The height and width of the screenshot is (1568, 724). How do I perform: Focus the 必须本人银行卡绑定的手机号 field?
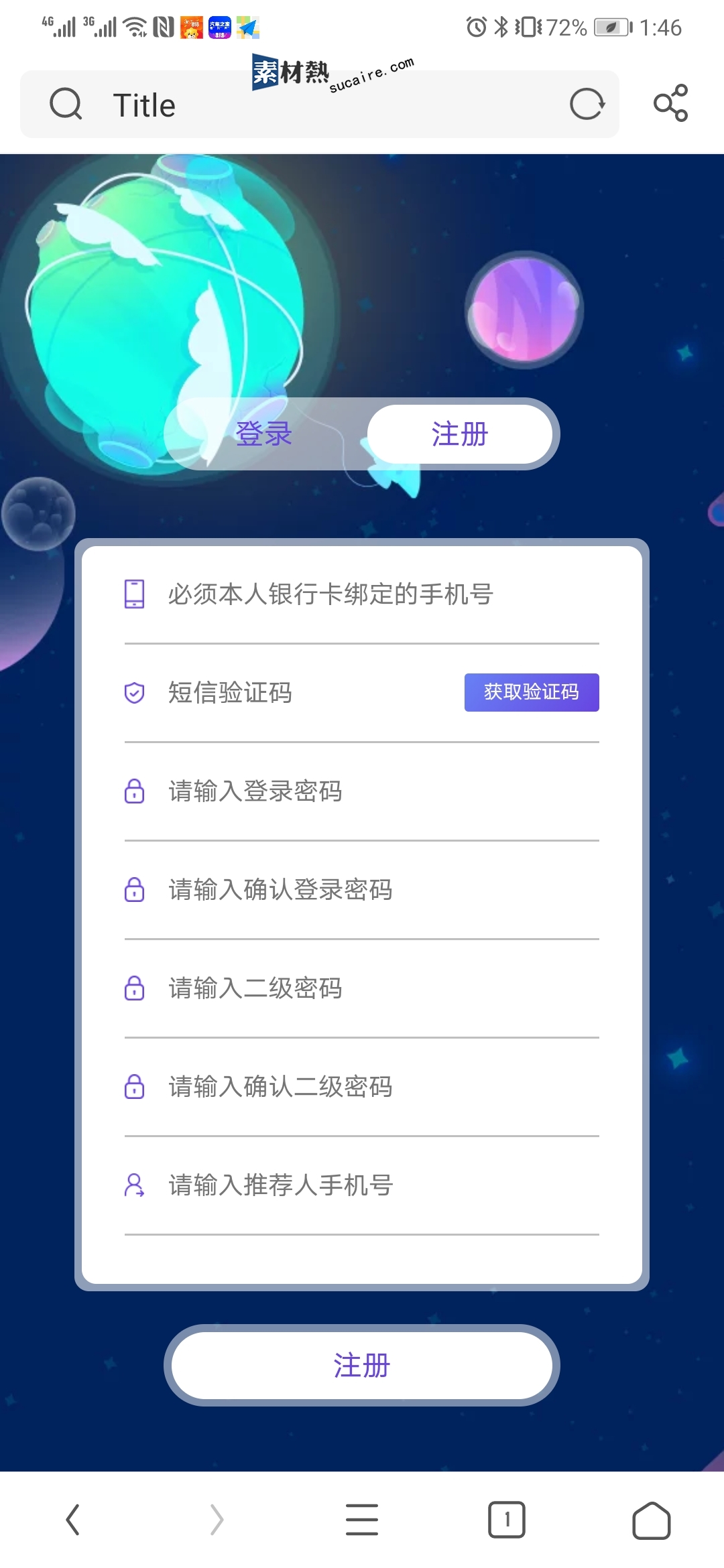point(375,594)
